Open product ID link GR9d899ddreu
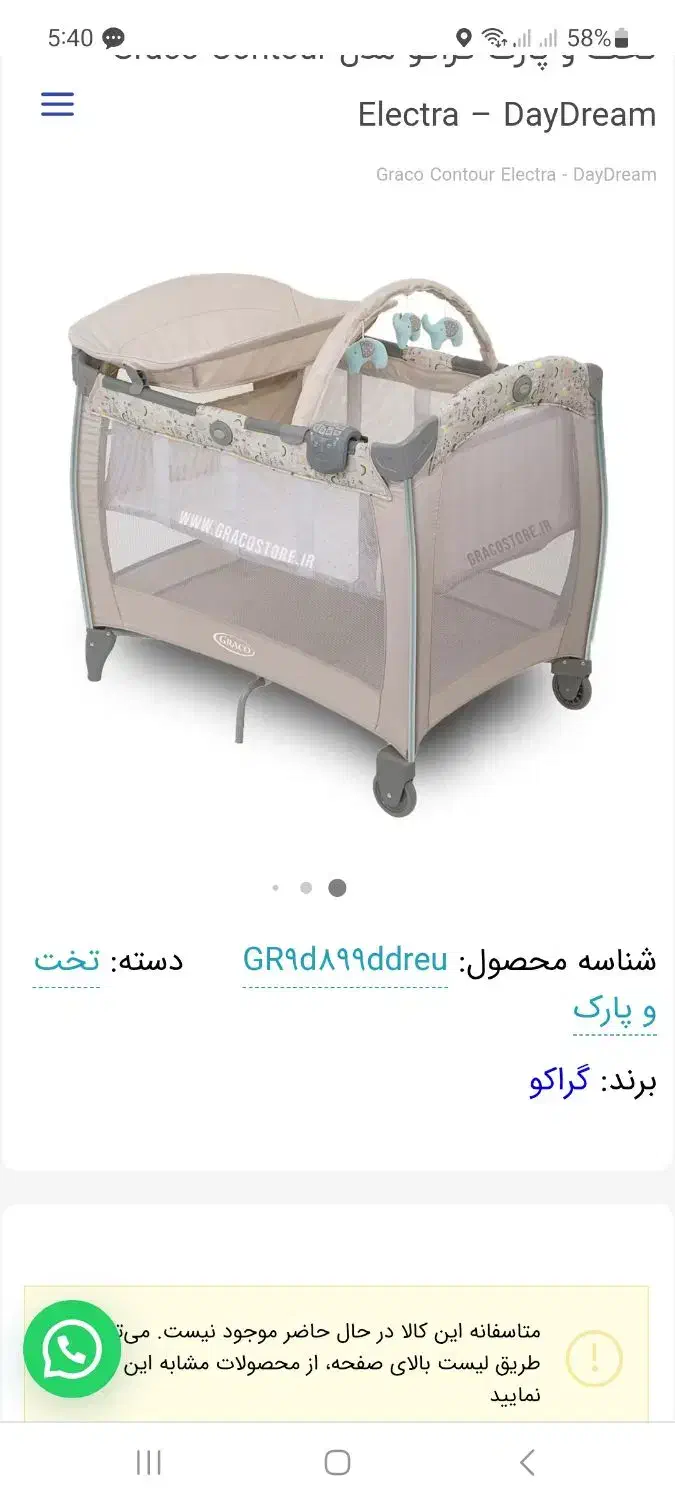The width and height of the screenshot is (675, 1500). (345, 960)
